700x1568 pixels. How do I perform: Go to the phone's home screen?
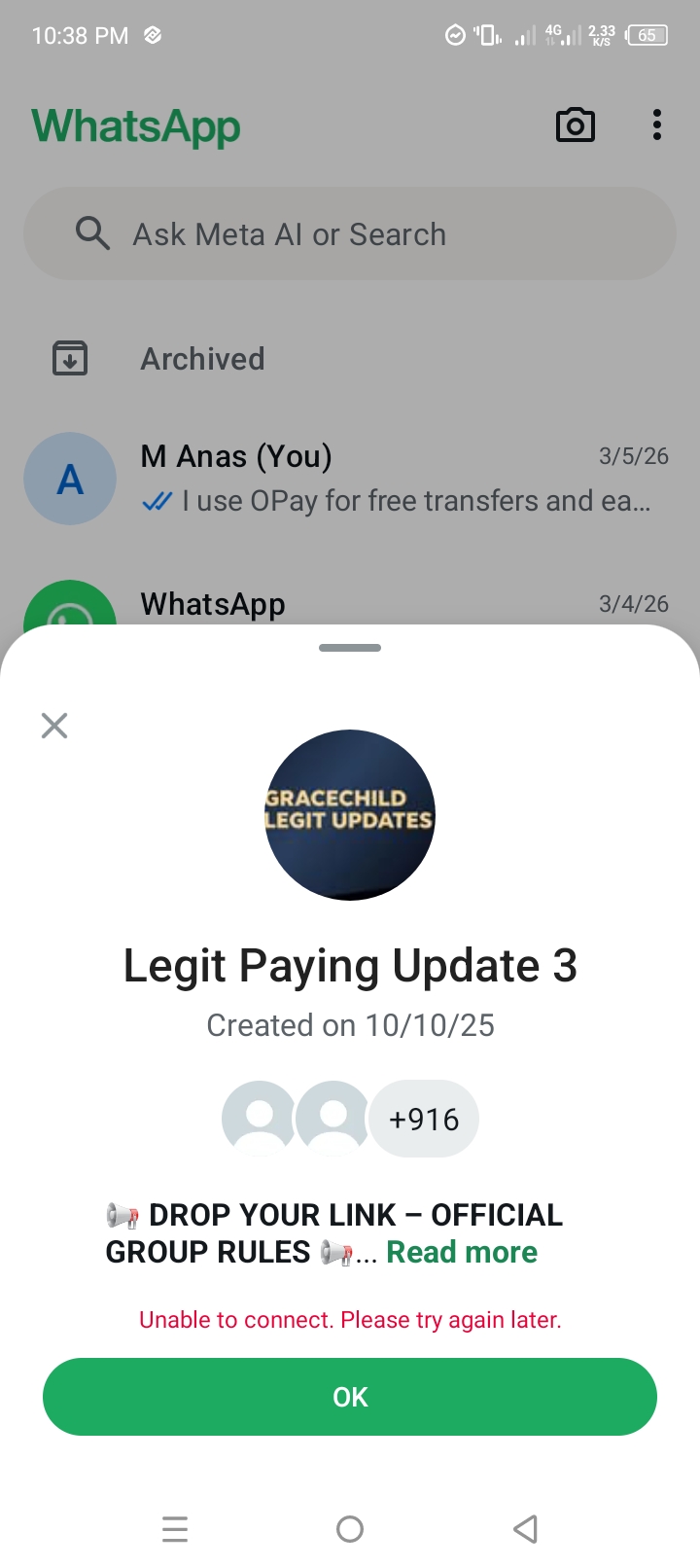350,1529
